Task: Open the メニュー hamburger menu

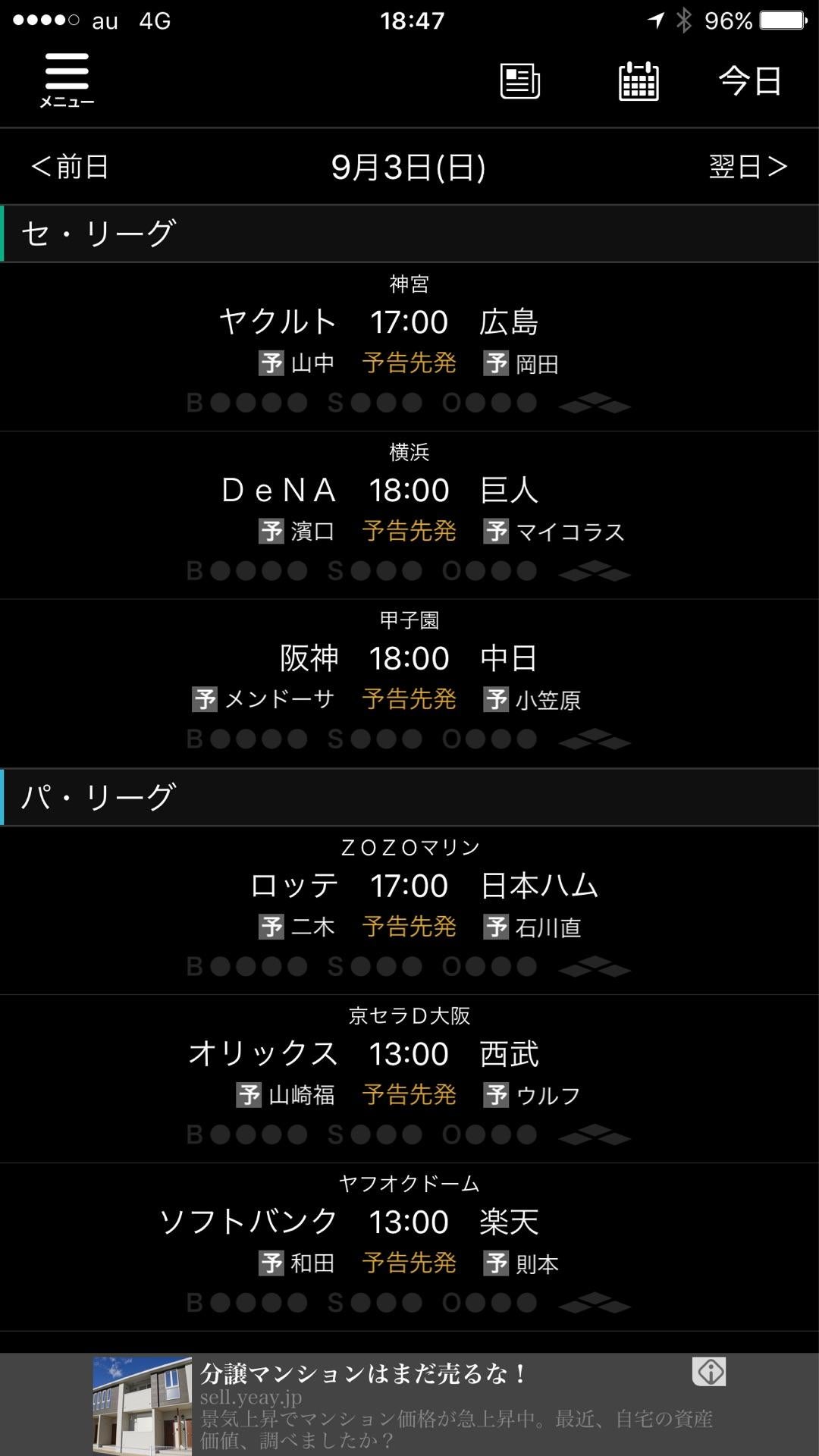Action: tap(67, 80)
